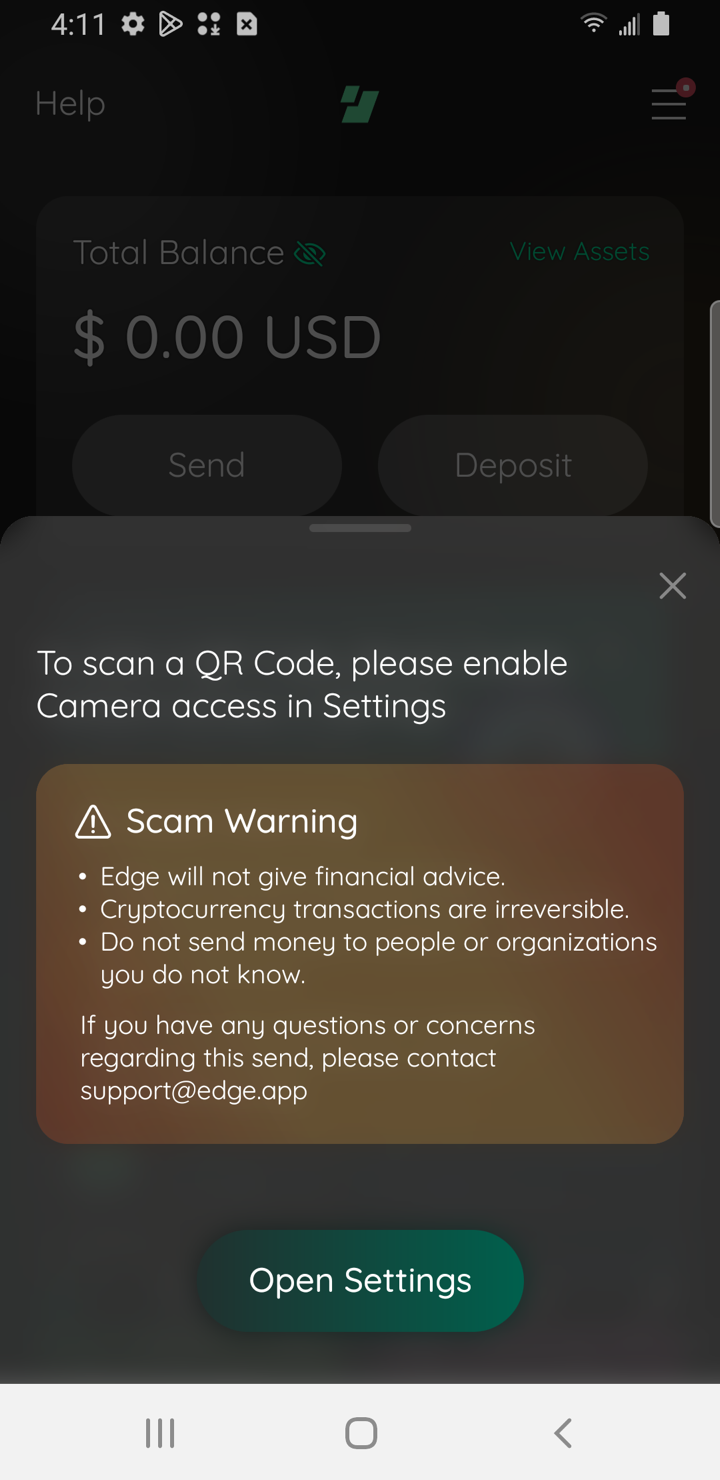Tap the Open Settings button
This screenshot has height=1480, width=720.
[360, 1280]
